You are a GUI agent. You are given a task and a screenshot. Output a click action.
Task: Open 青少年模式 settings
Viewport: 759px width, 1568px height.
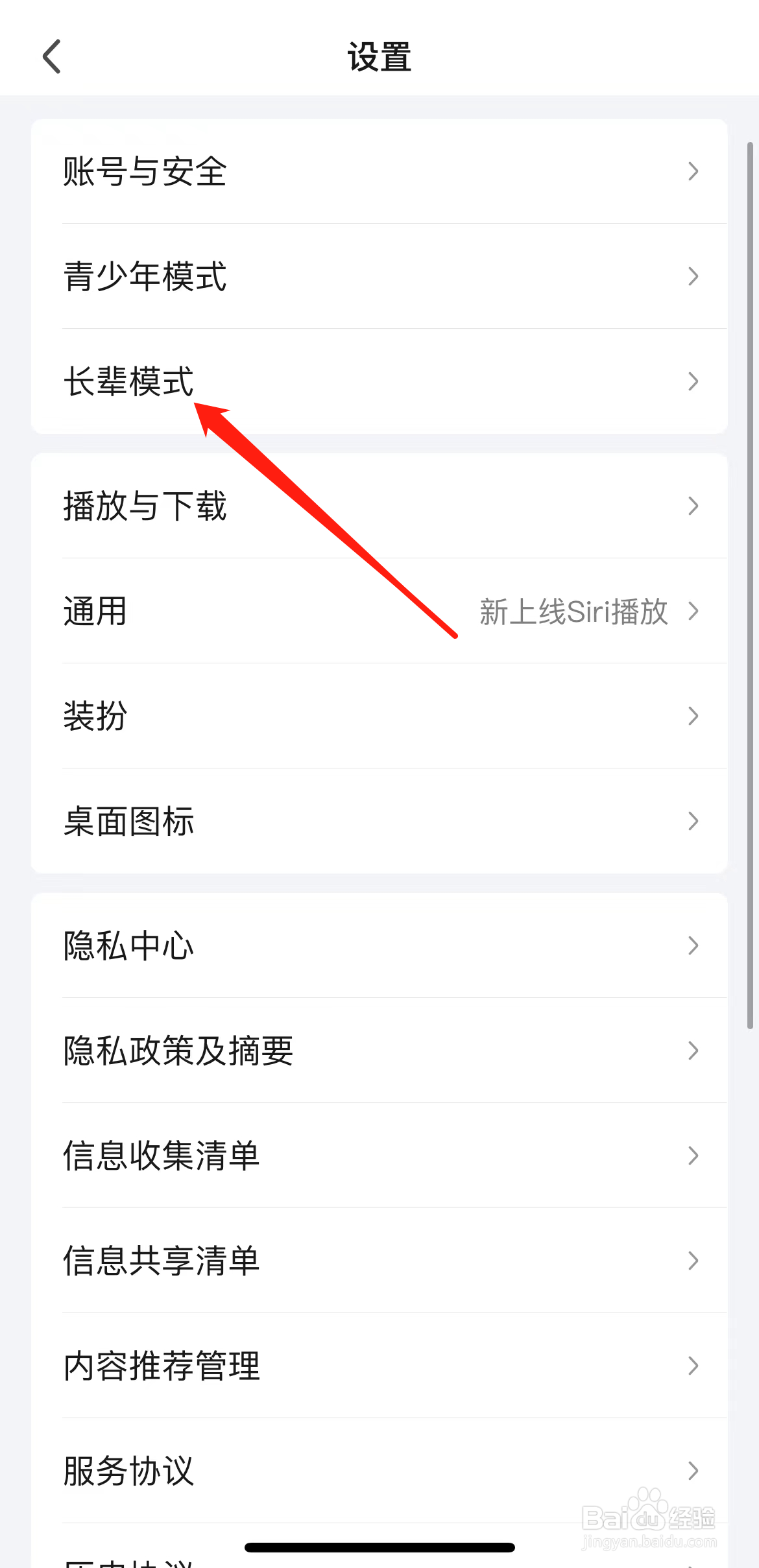coord(144,278)
